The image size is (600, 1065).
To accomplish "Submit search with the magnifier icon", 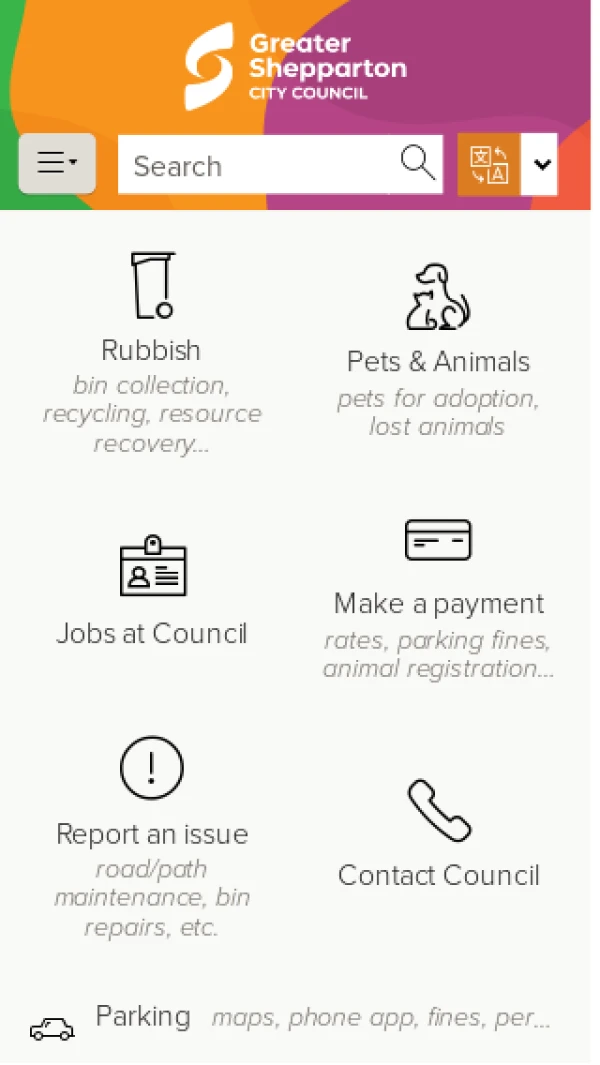I will point(417,163).
